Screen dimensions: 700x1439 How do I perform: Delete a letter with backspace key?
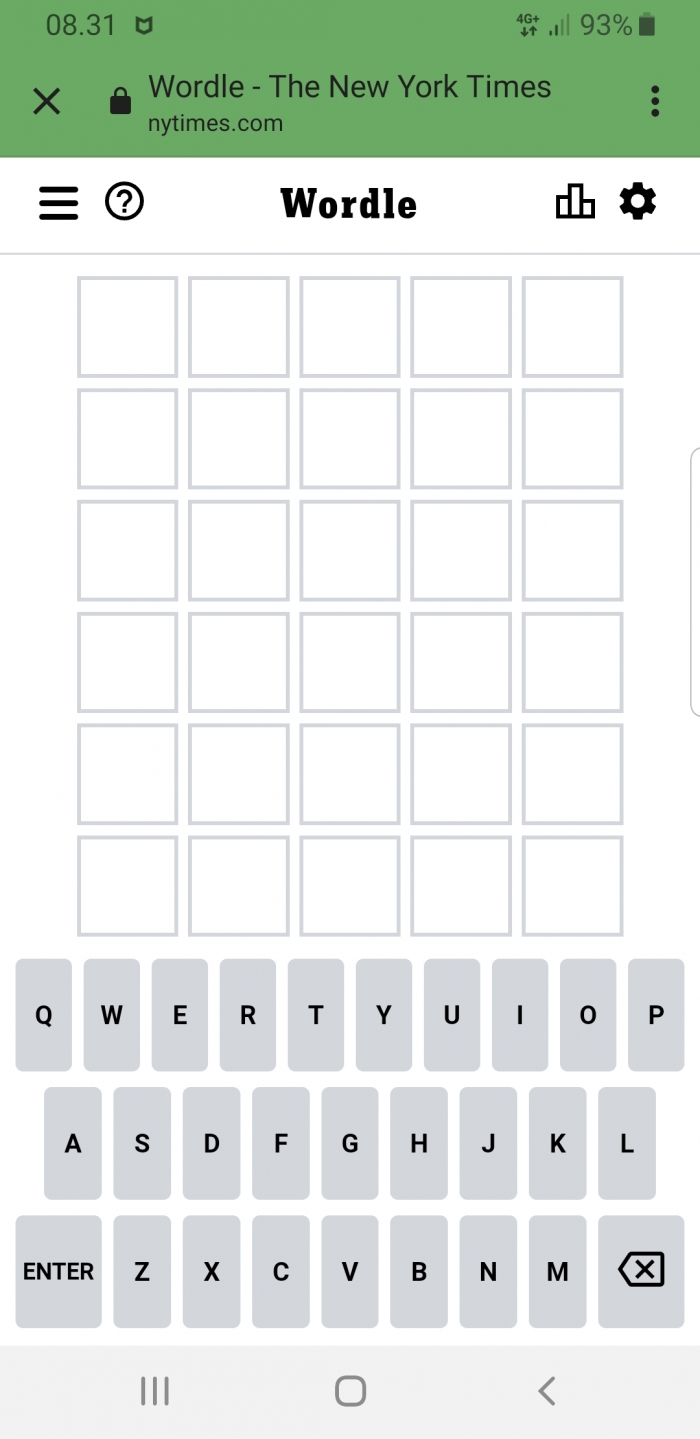click(x=641, y=1271)
